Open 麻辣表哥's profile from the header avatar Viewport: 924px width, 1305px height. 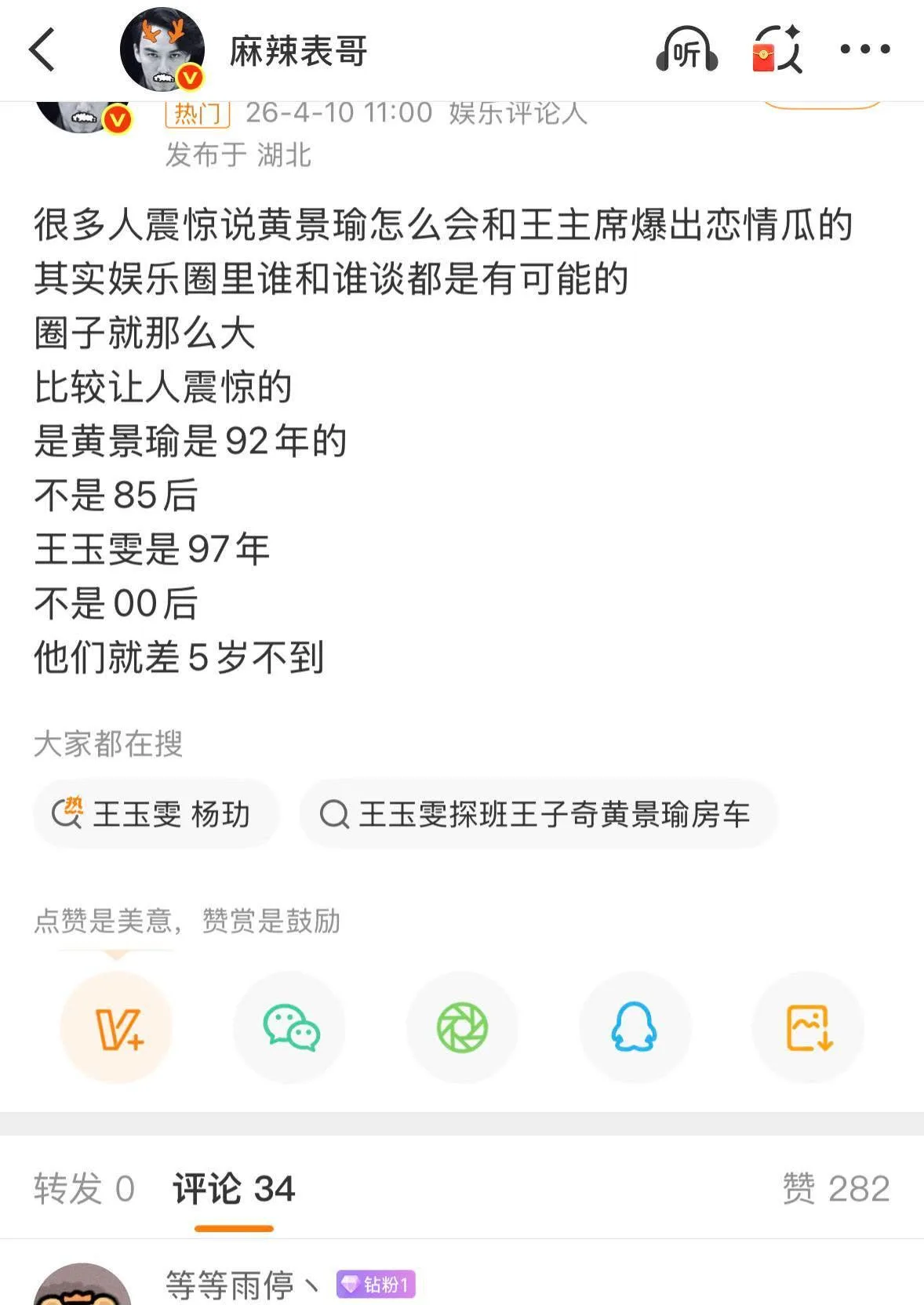(162, 50)
